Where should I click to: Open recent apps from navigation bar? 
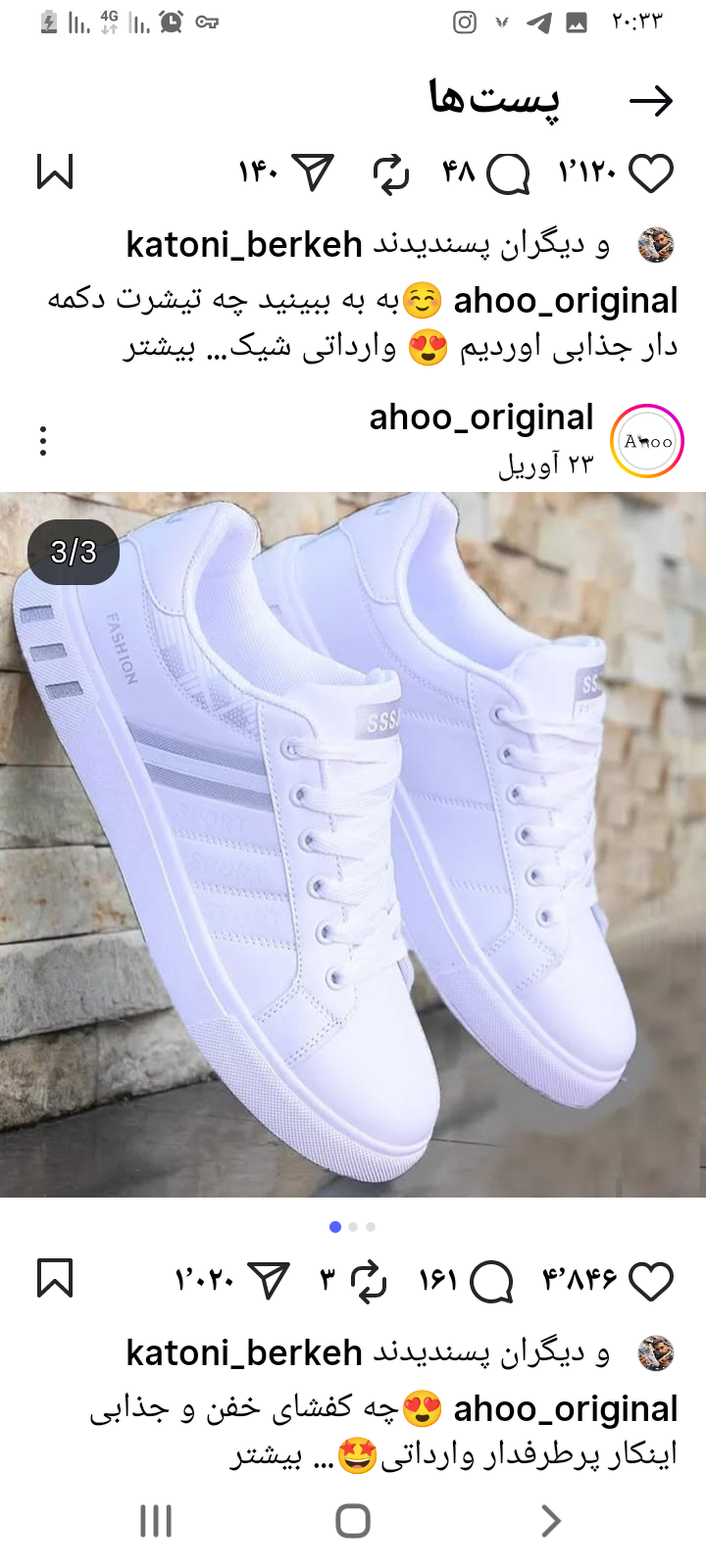click(156, 1520)
